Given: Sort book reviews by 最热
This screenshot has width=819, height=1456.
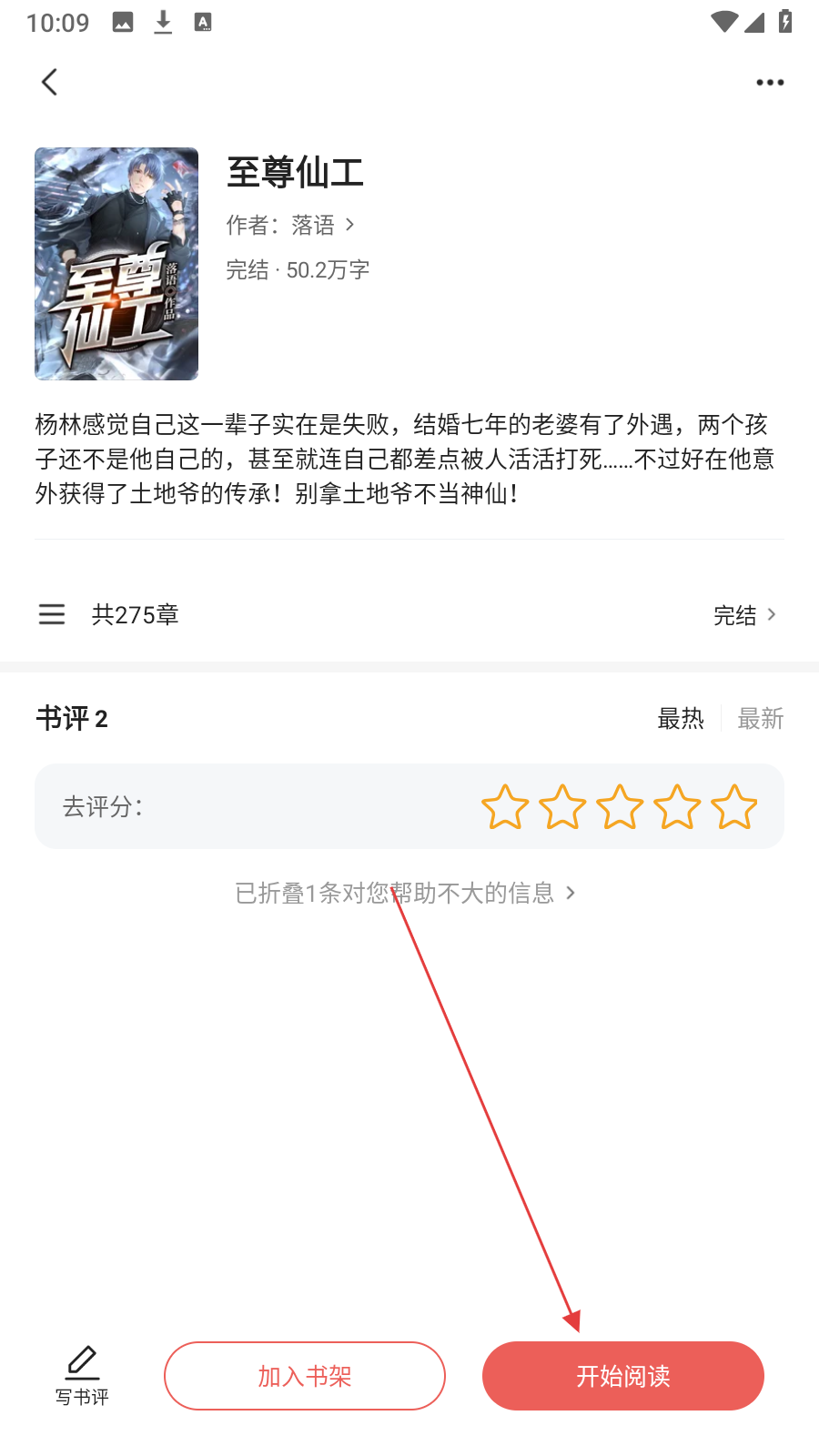Looking at the screenshot, I should (x=681, y=719).
